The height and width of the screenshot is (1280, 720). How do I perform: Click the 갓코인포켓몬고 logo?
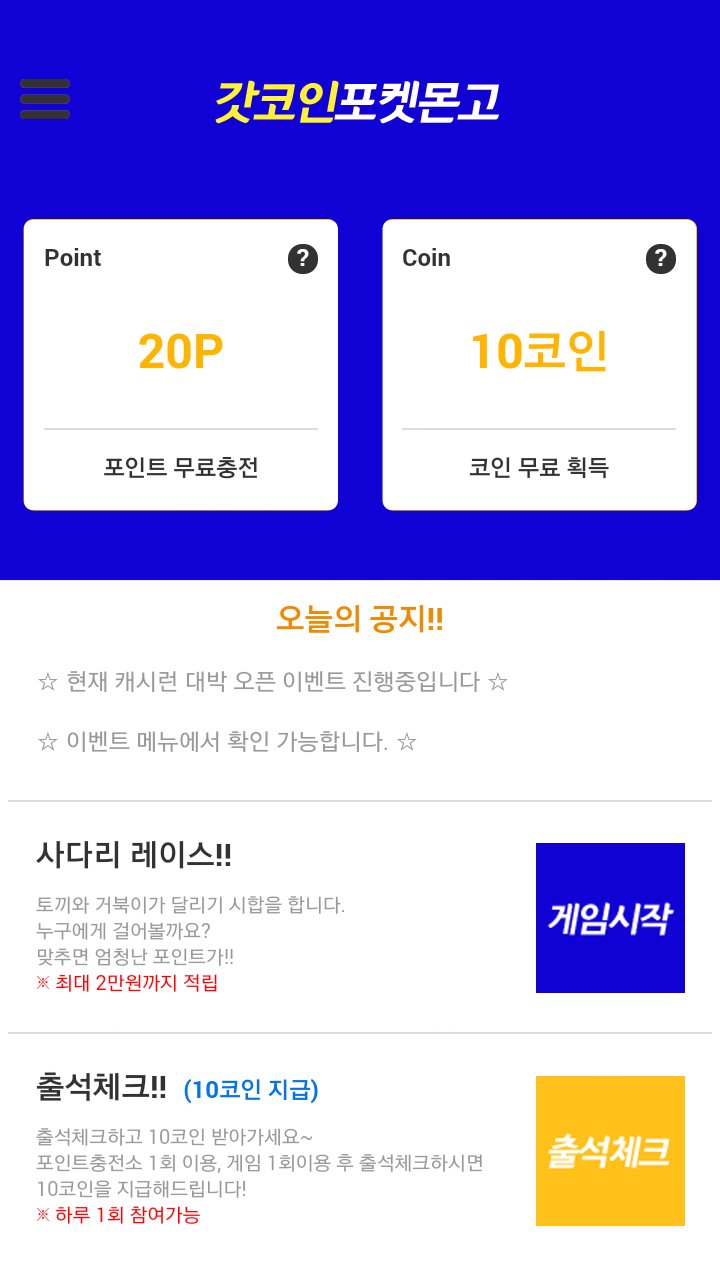360,100
